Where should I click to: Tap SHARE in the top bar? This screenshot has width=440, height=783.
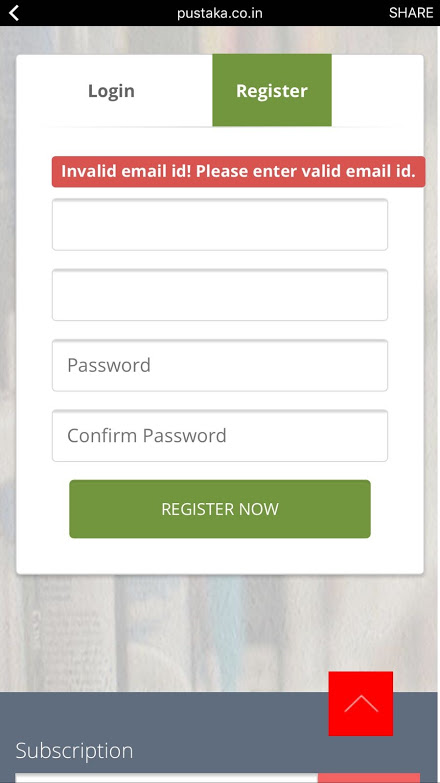411,13
